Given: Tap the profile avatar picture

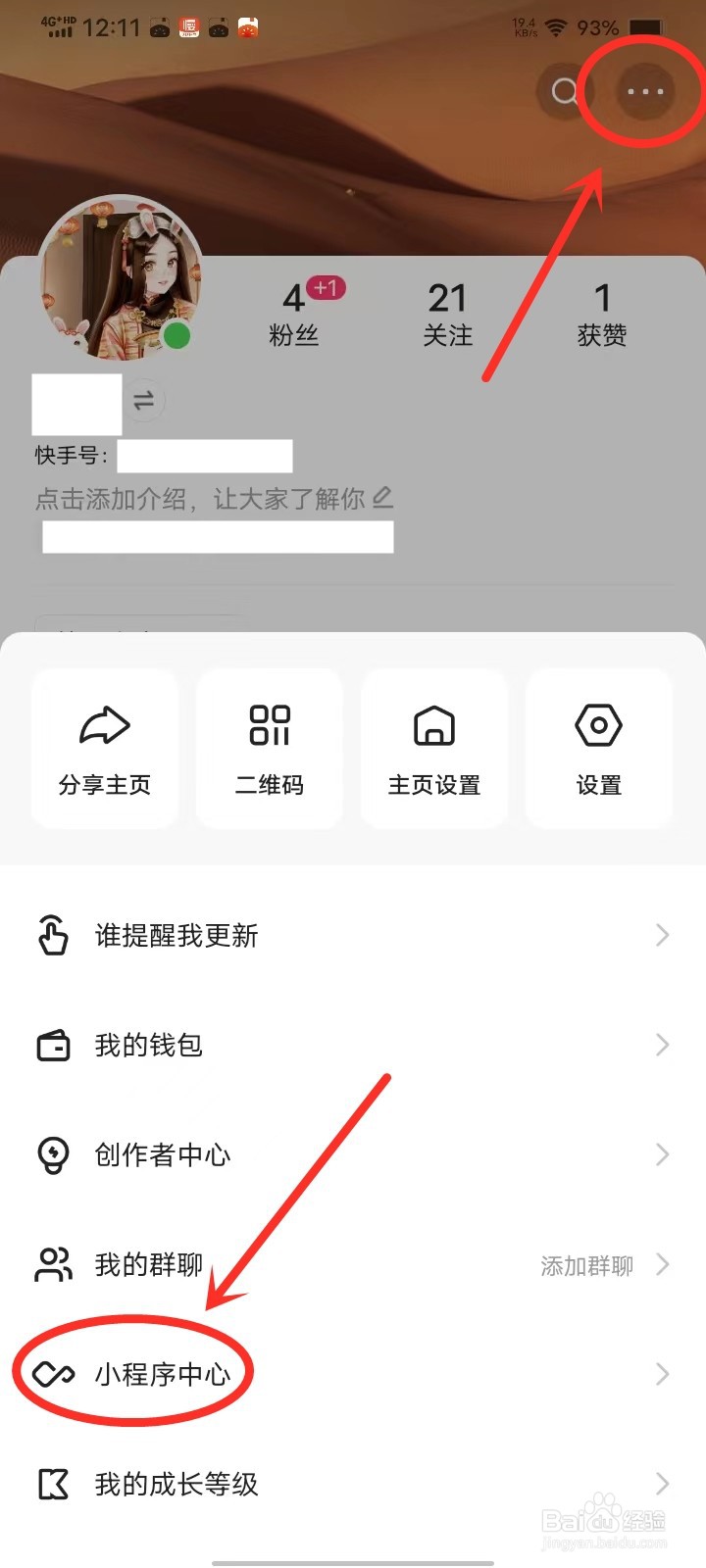Looking at the screenshot, I should click(x=123, y=281).
